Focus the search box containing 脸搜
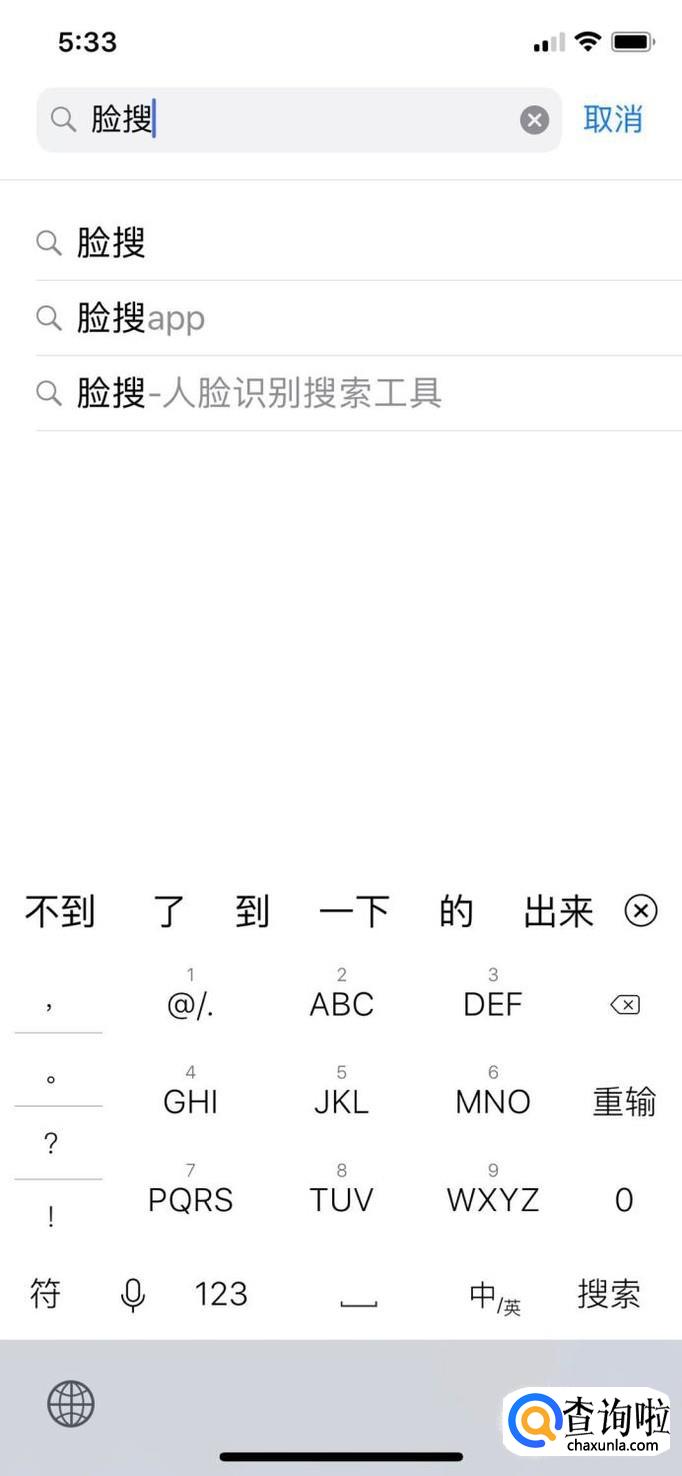682x1476 pixels. (300, 120)
